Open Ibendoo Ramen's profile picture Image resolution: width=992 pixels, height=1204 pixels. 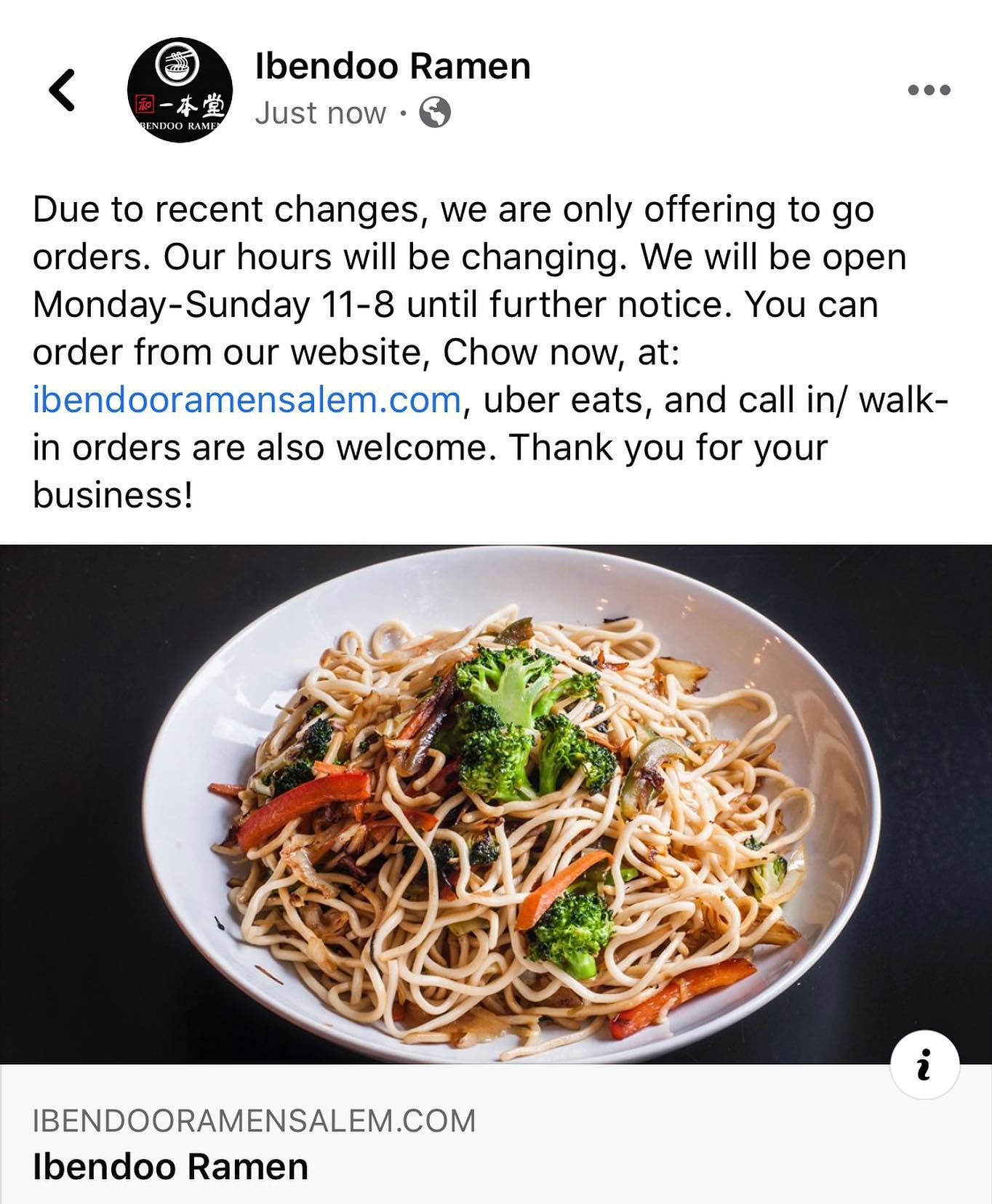180,90
